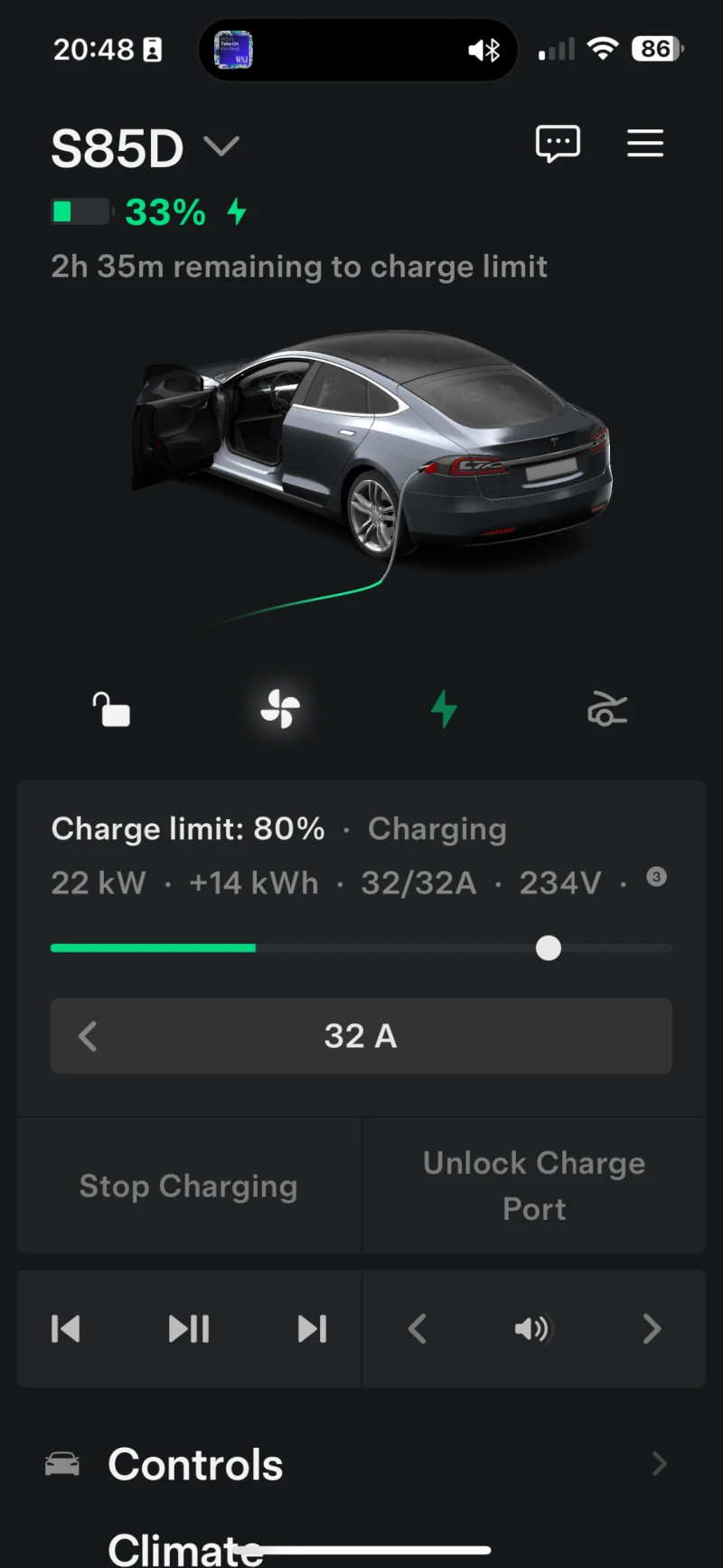Toggle charging off via Stop Charging
Image resolution: width=723 pixels, height=1568 pixels.
[x=187, y=1185]
